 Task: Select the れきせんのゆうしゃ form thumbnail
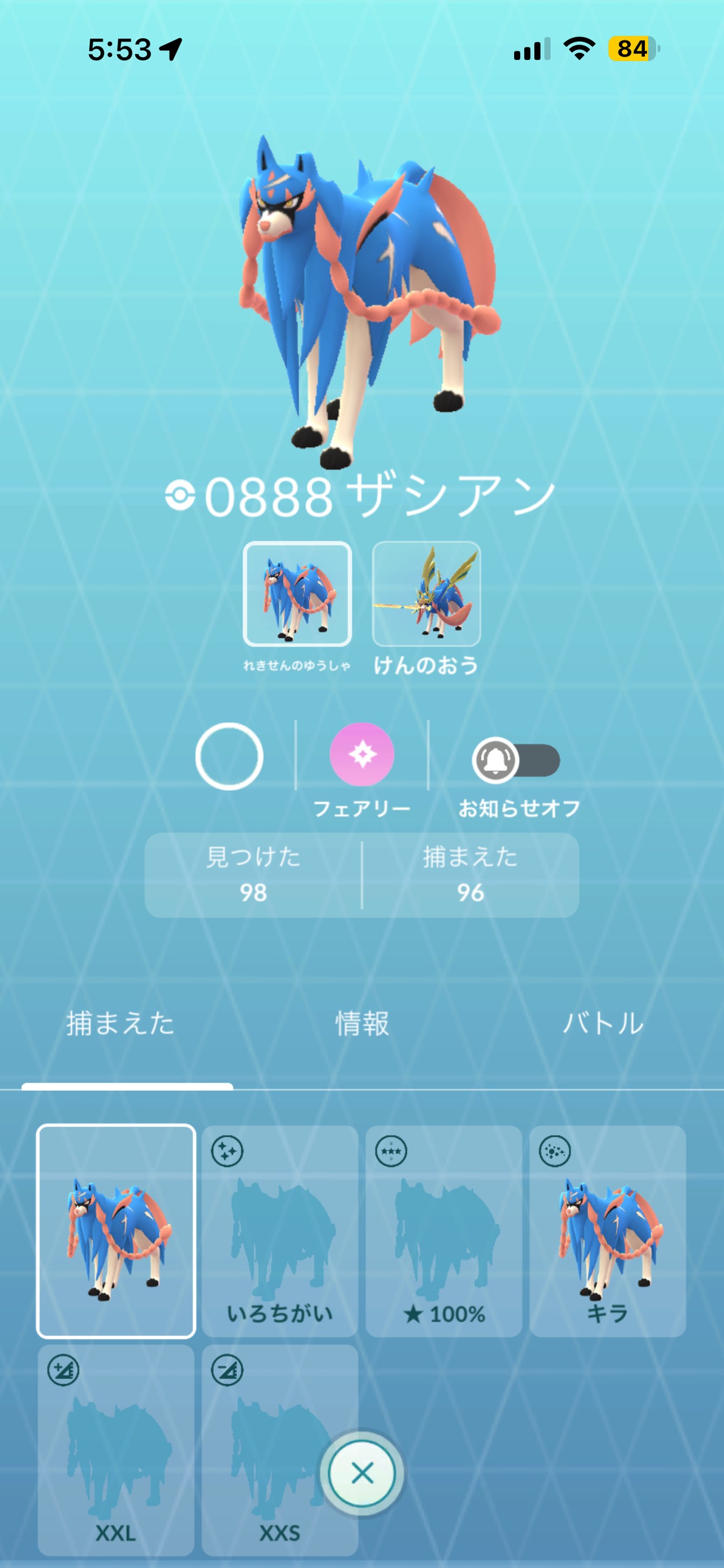297,594
